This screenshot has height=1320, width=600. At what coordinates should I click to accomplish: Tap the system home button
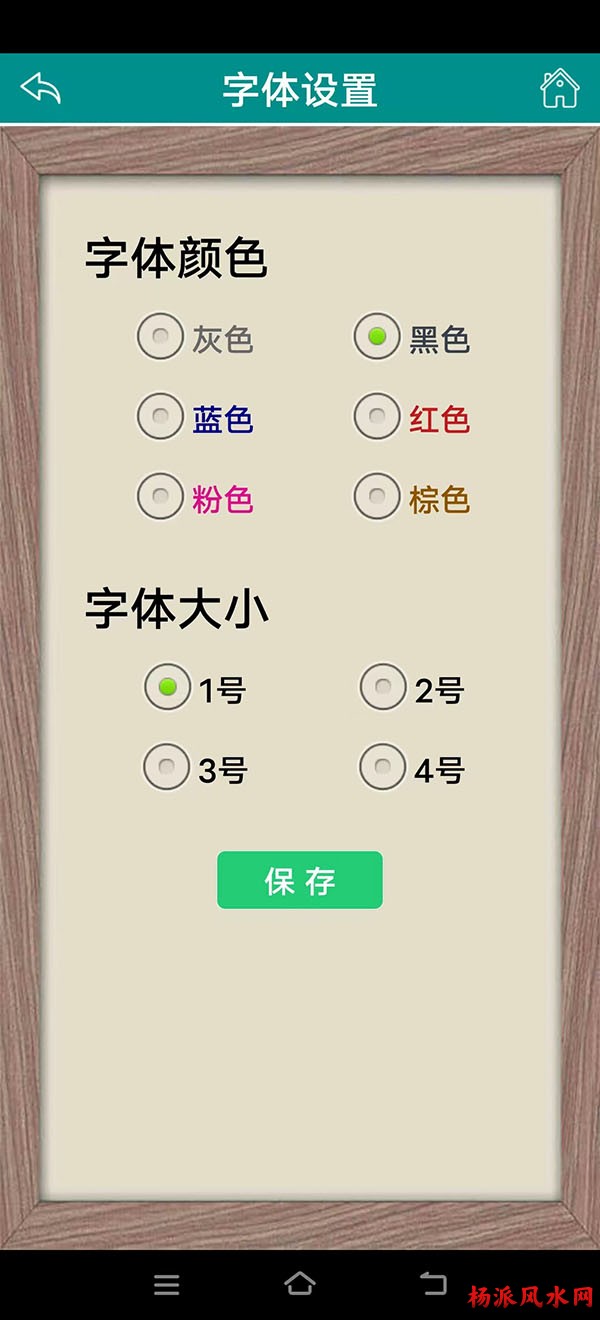point(300,1285)
